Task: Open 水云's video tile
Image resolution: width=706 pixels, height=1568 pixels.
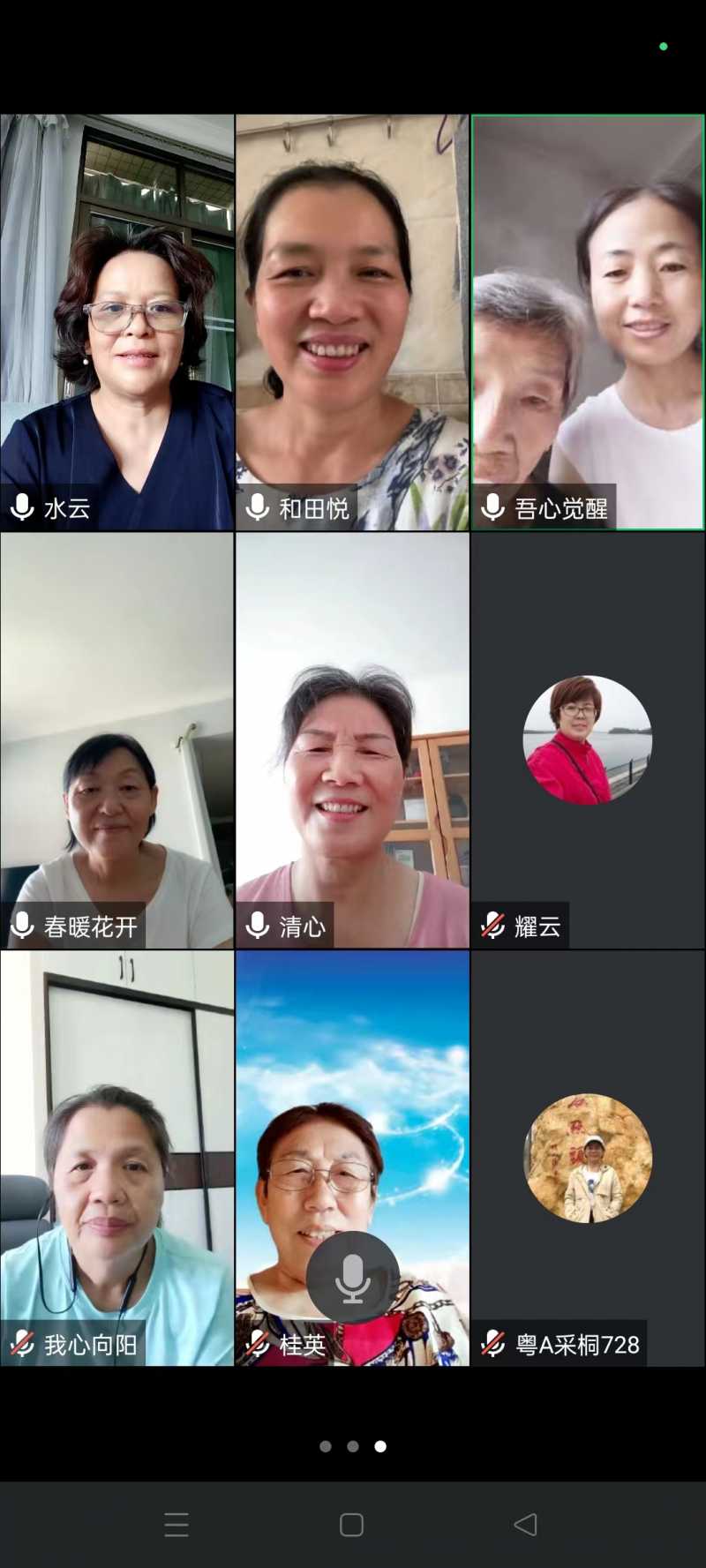Action: click(x=116, y=322)
